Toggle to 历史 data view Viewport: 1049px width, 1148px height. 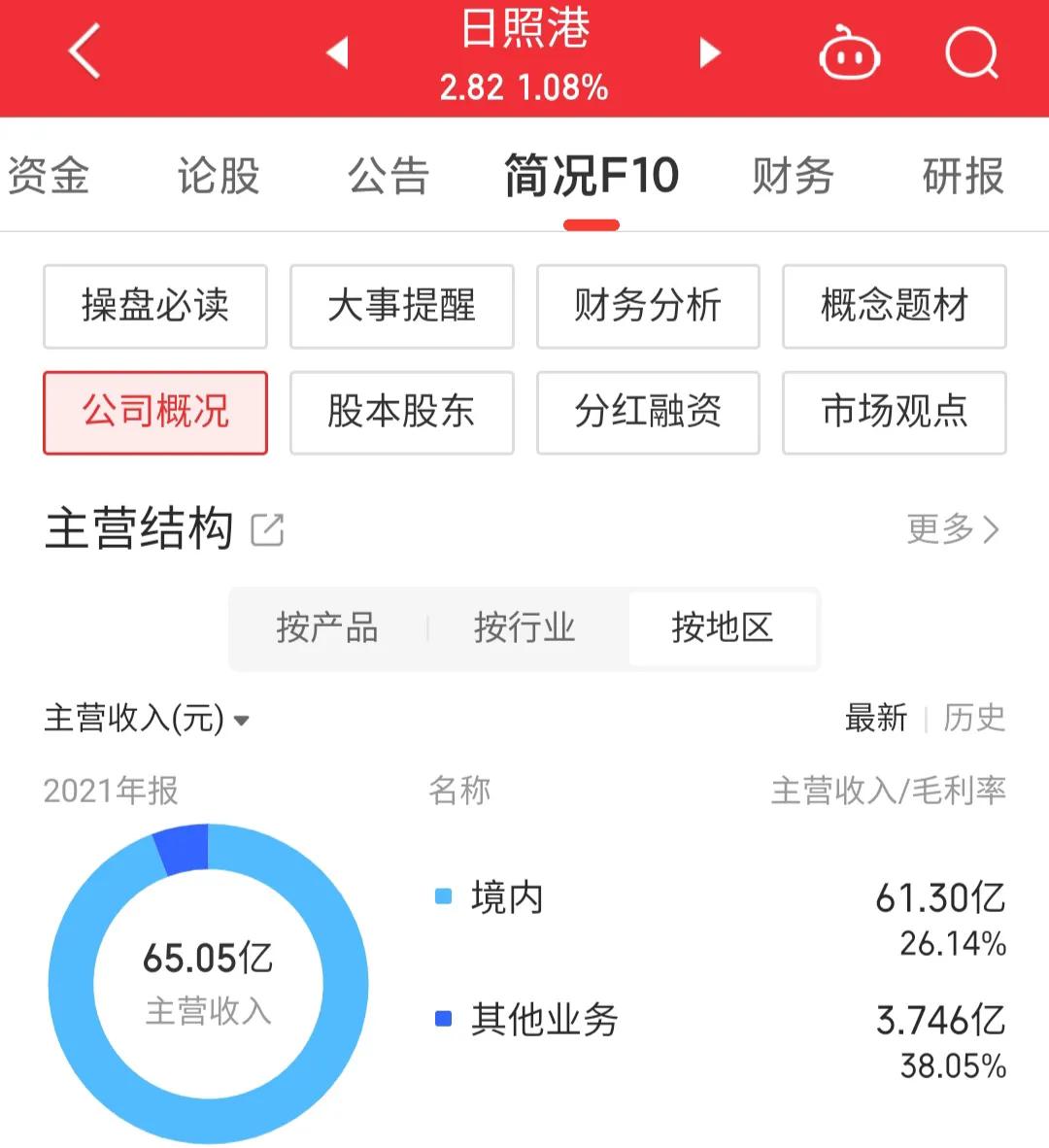(x=974, y=719)
